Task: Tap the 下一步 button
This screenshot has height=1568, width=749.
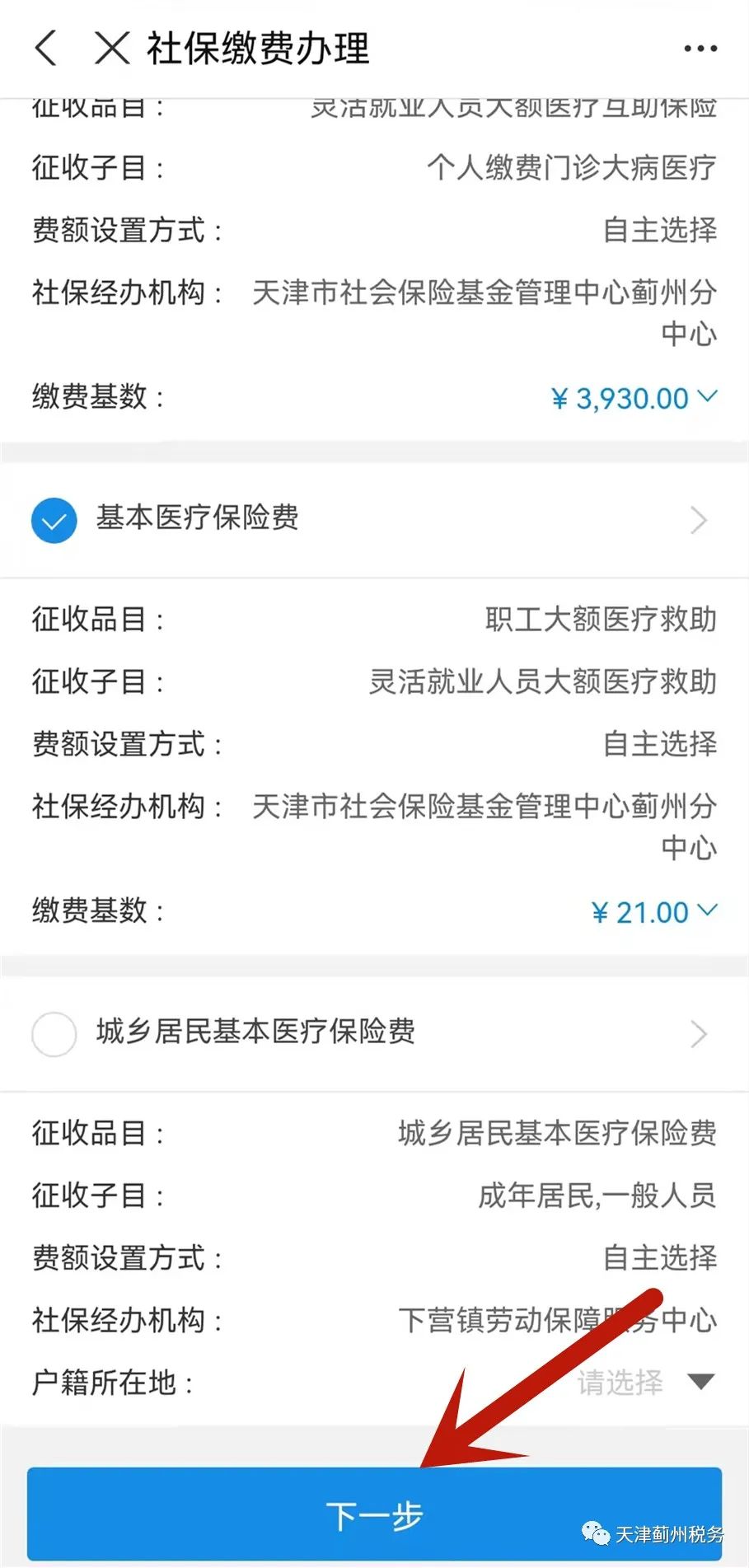Action: [374, 1514]
